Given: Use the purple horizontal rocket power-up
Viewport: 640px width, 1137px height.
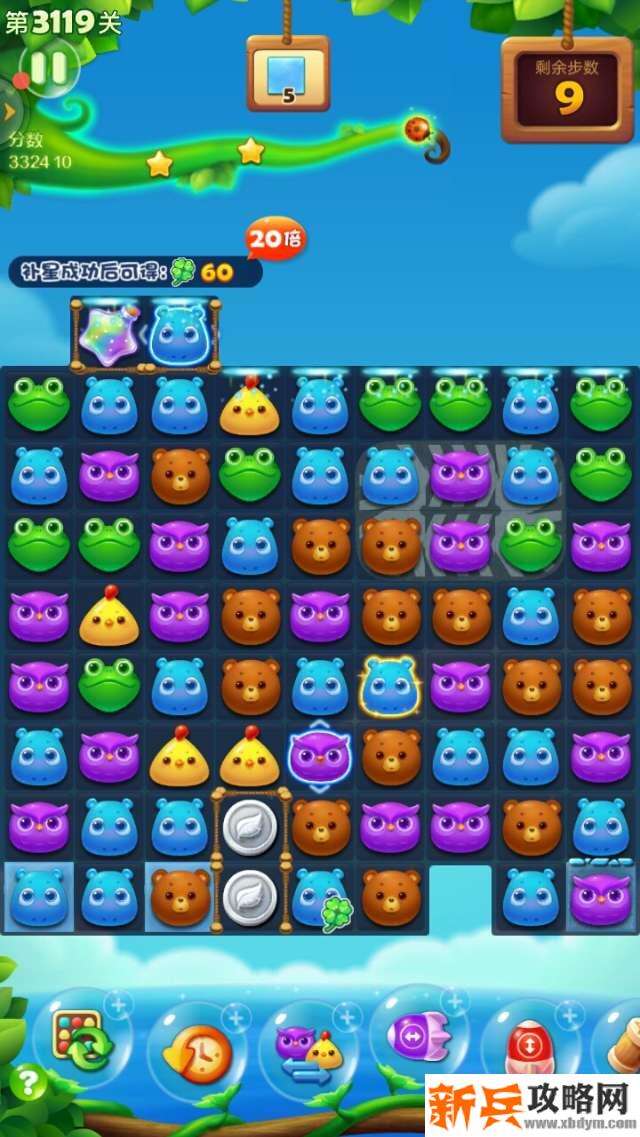Looking at the screenshot, I should (418, 1040).
